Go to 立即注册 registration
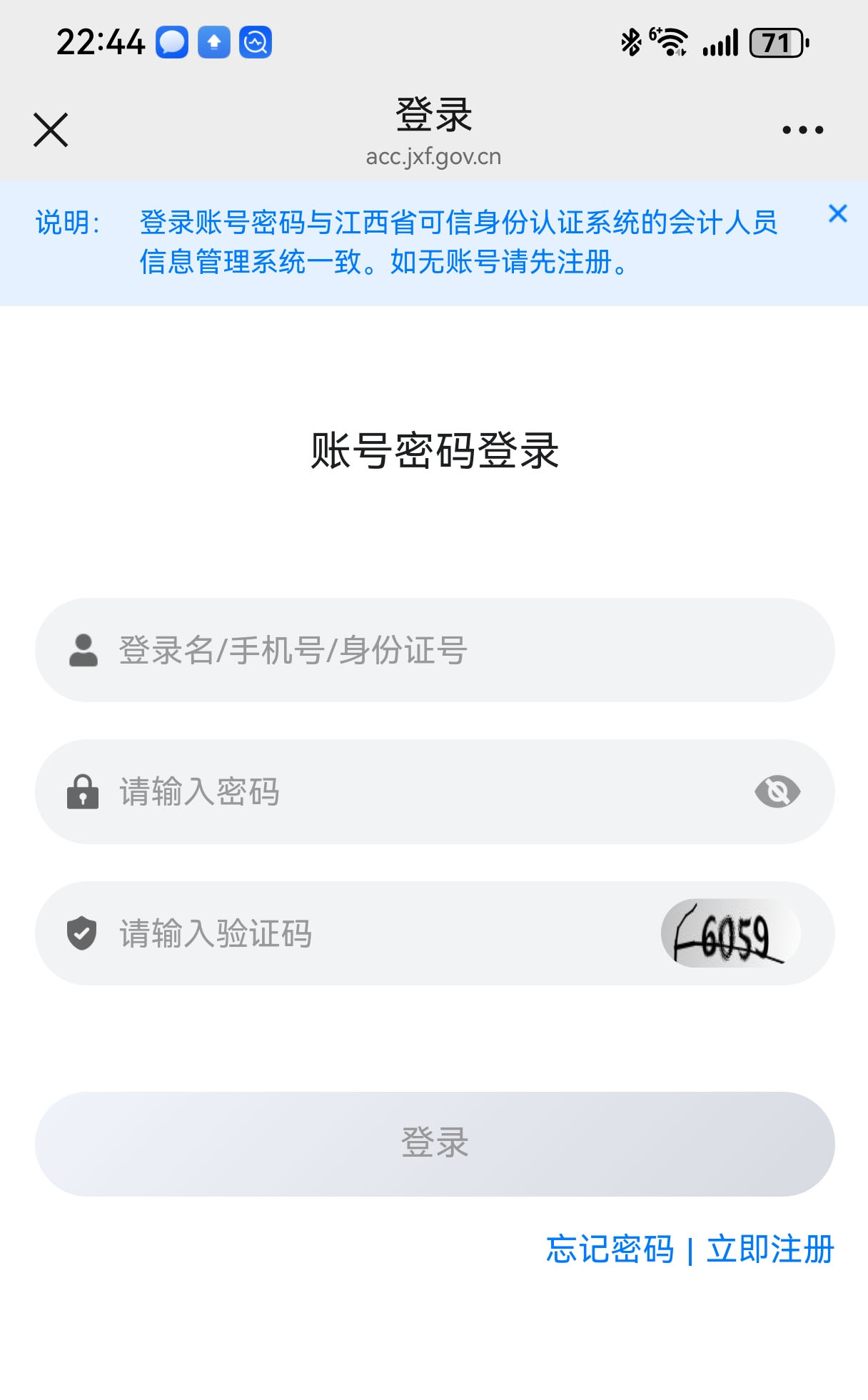The image size is (868, 1400). tap(769, 1249)
